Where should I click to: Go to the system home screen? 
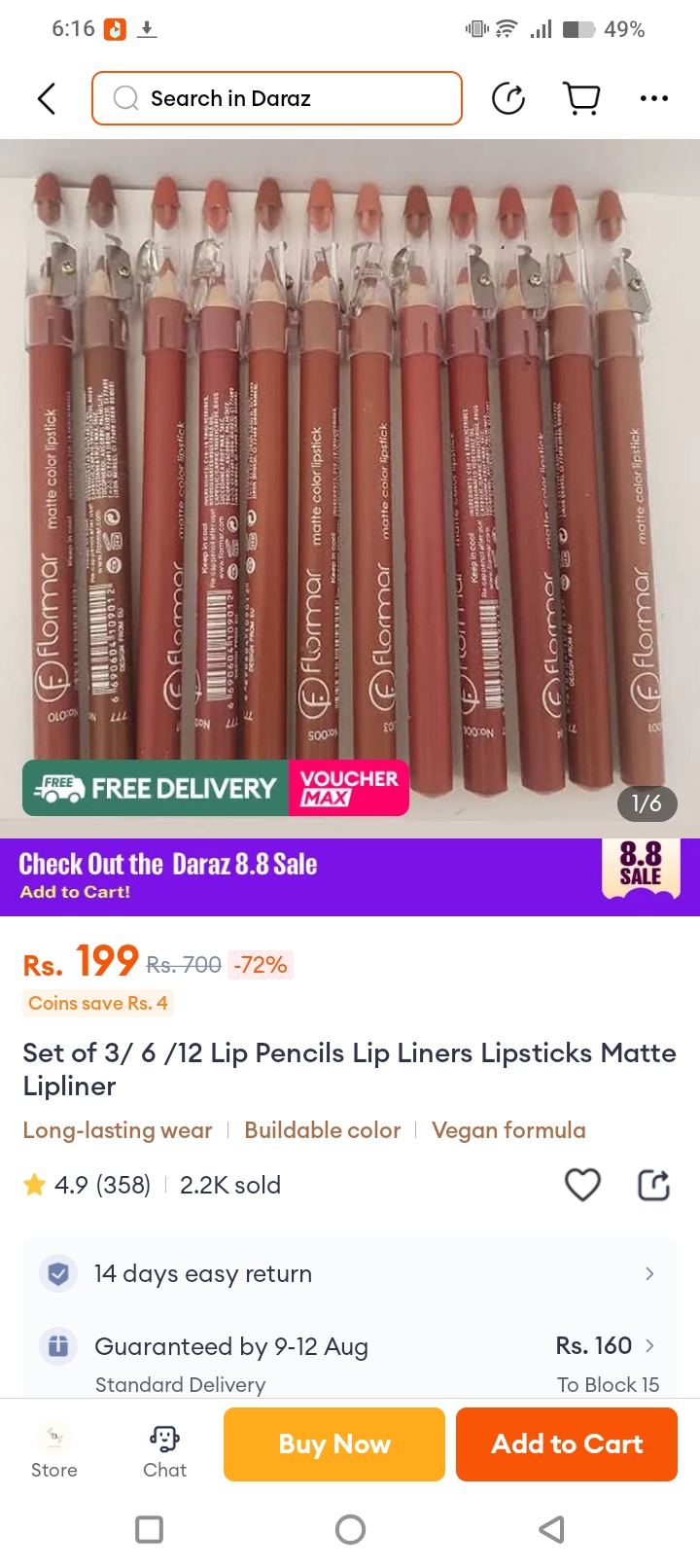click(x=350, y=1529)
